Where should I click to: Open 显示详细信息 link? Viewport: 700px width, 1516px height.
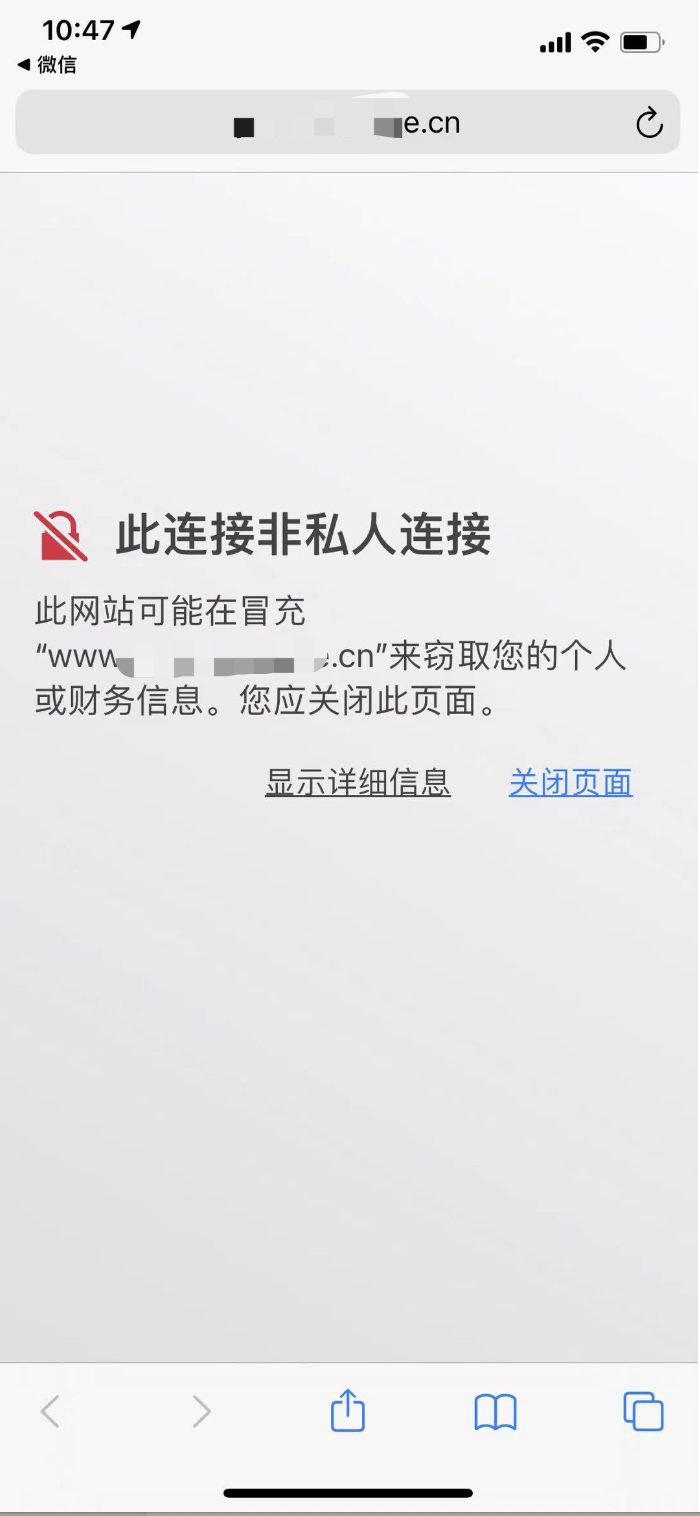point(358,782)
